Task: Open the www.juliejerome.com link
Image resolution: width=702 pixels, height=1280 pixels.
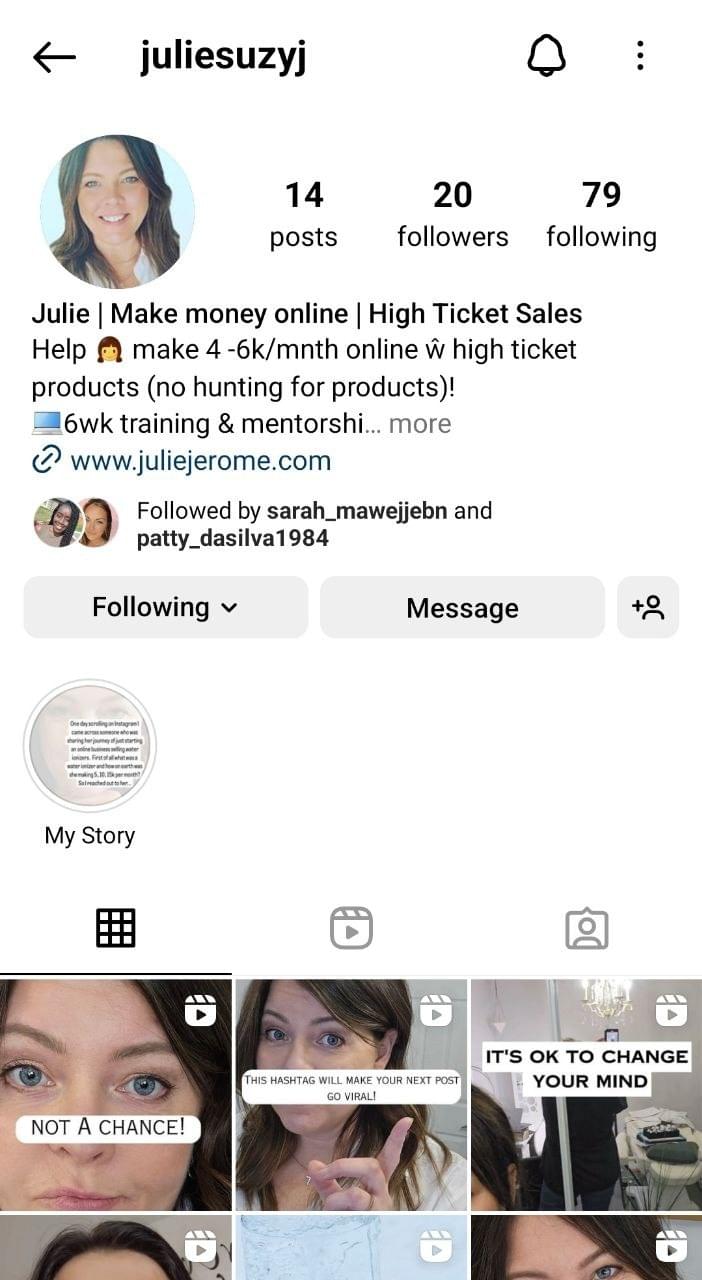Action: (200, 461)
